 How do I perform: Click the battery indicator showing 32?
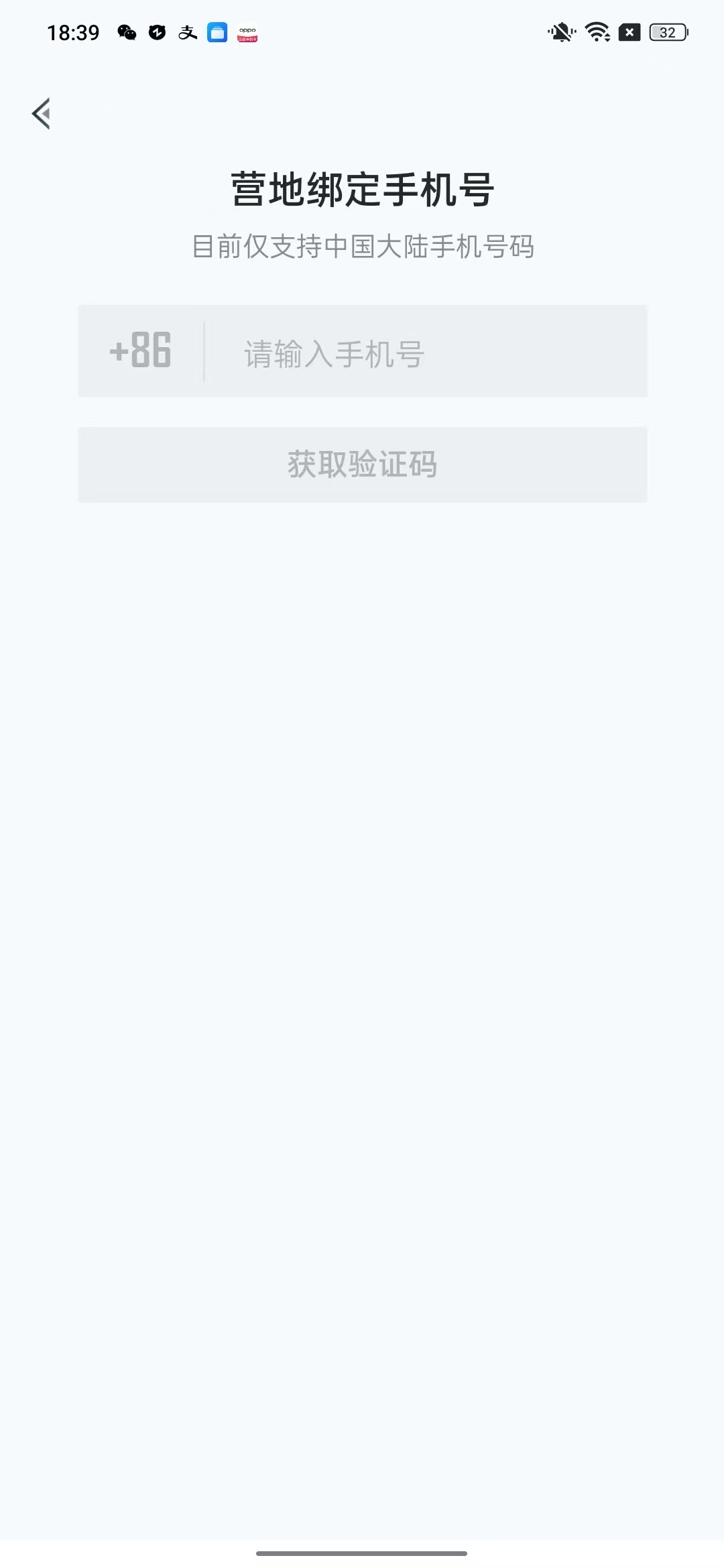(x=667, y=31)
